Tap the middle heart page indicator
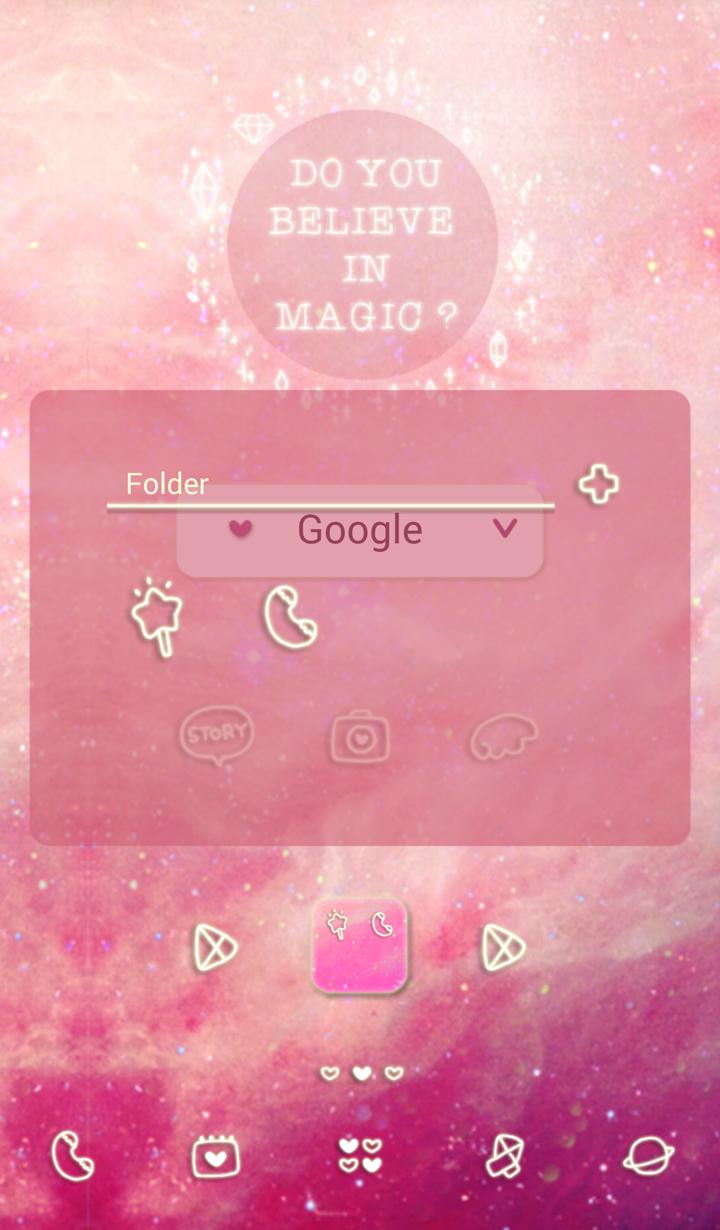The height and width of the screenshot is (1230, 720). 360,1071
